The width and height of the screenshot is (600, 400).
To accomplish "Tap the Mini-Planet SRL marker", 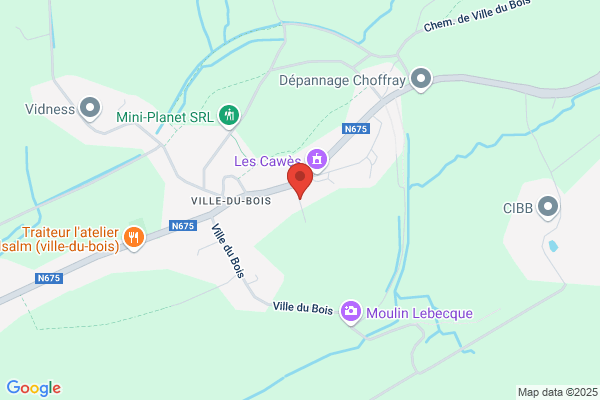I will click(229, 116).
